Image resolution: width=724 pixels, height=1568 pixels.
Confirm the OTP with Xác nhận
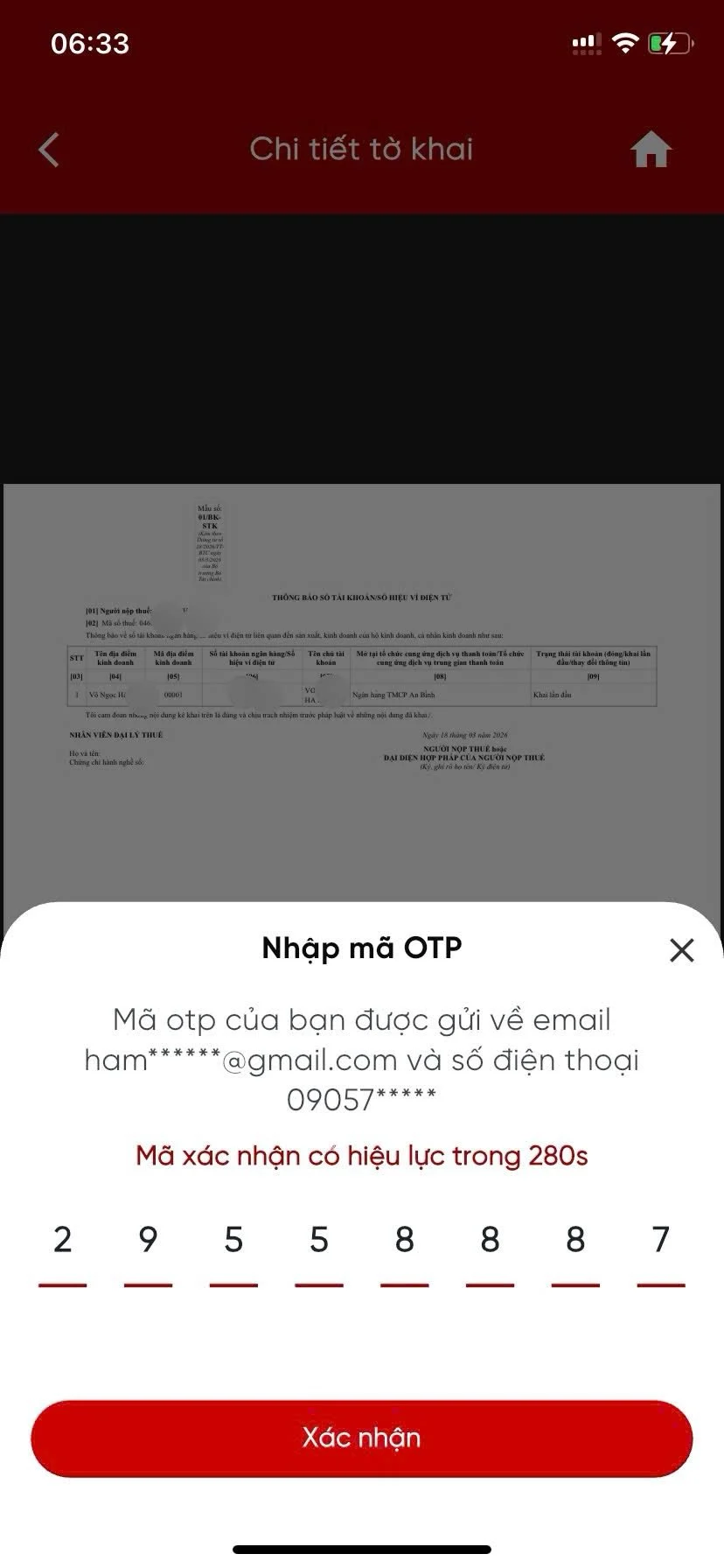pos(361,1438)
